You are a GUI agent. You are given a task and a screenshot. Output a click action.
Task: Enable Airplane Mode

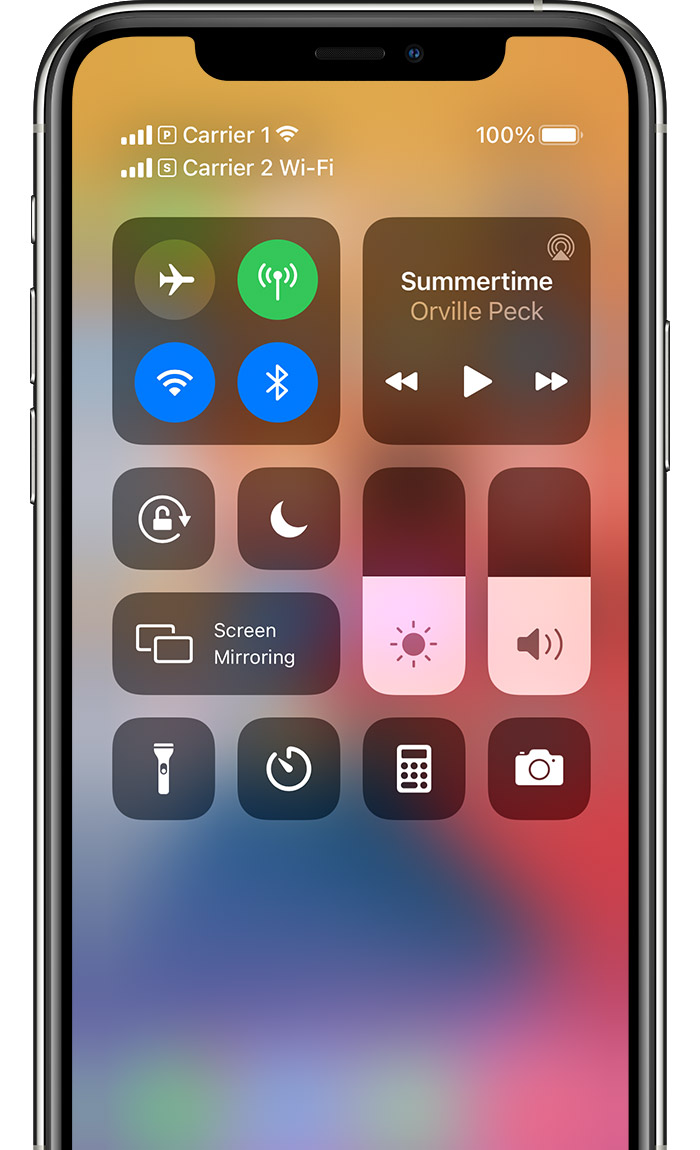175,280
